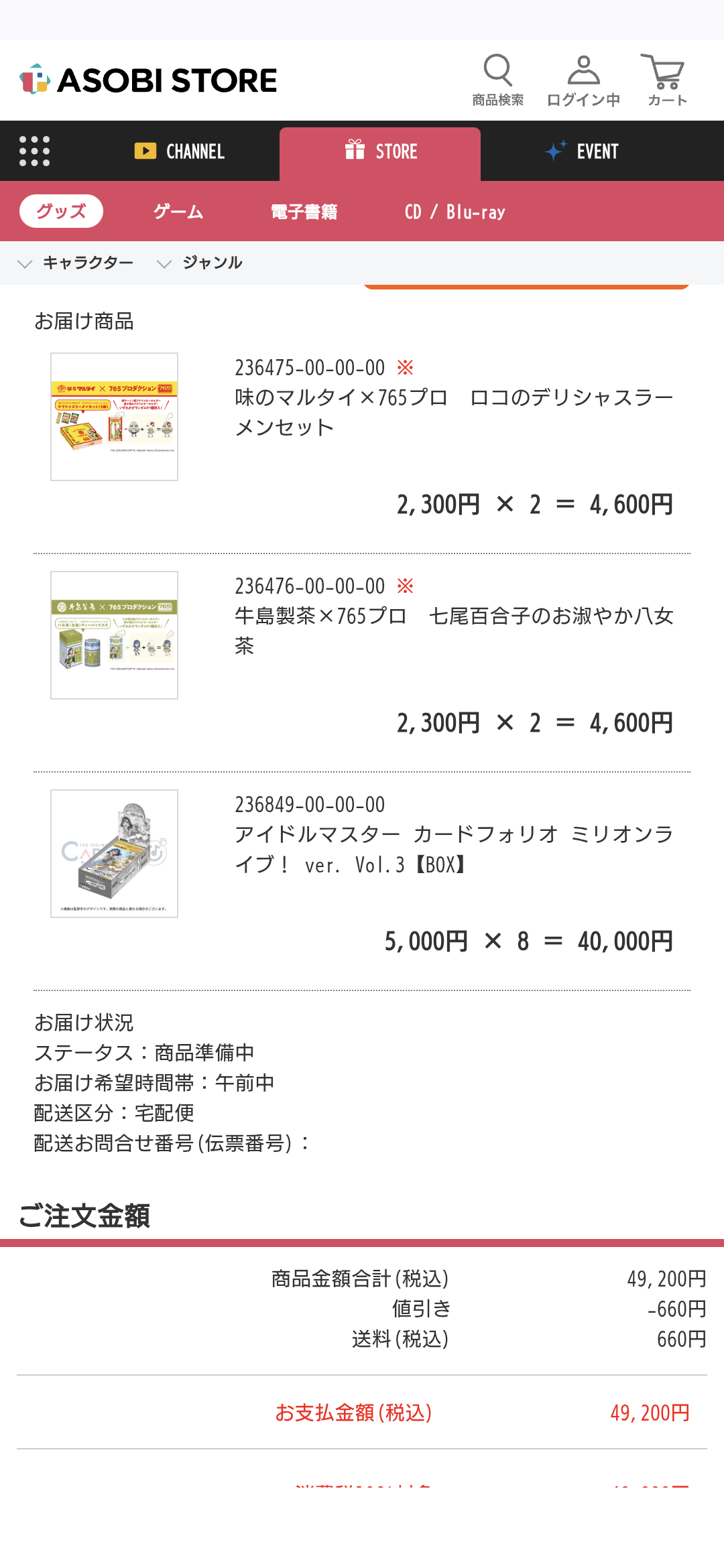Open the カート shopping cart
The width and height of the screenshot is (724, 1568).
point(666,80)
